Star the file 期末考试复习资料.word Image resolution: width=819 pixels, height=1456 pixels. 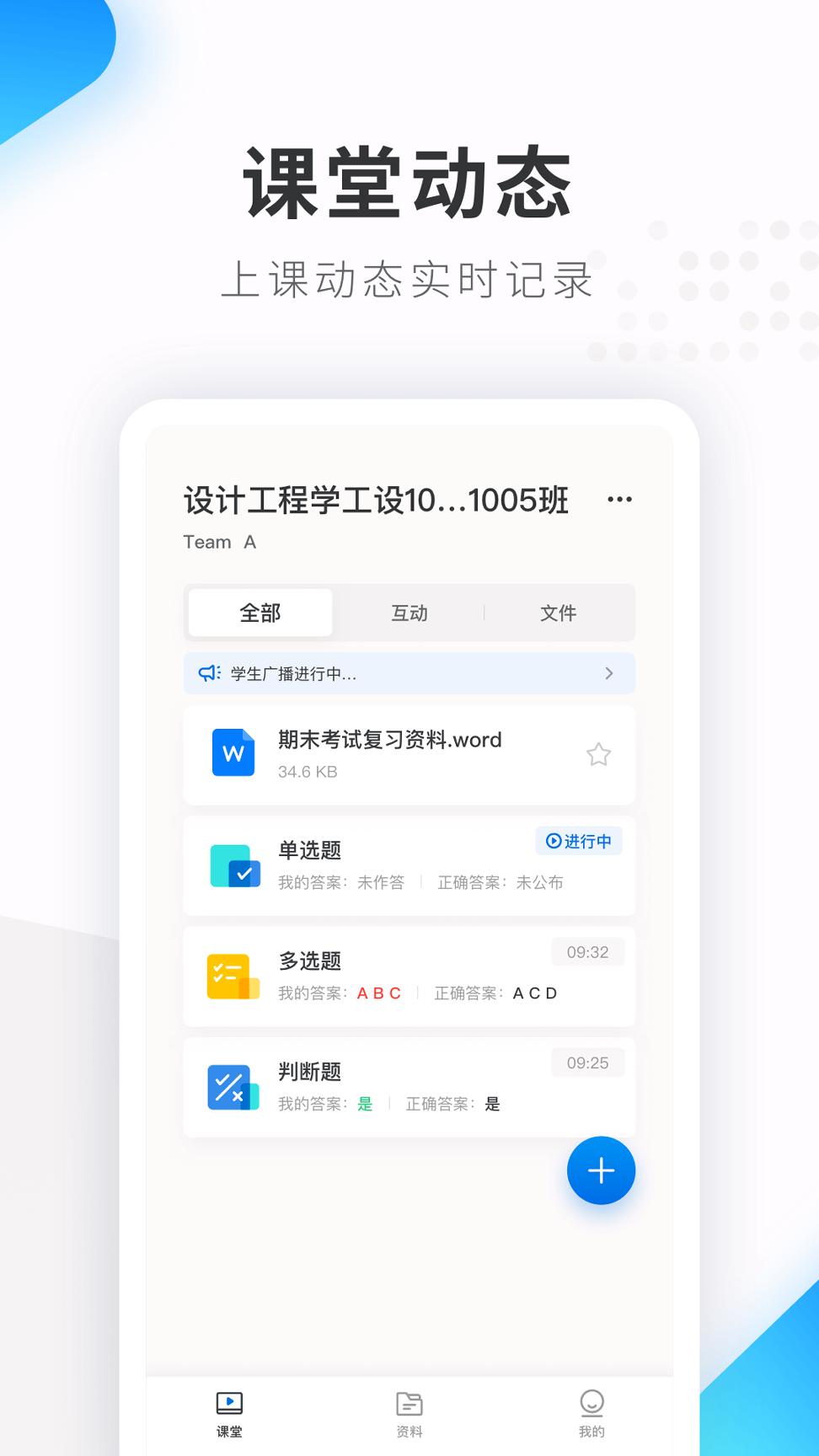coord(599,754)
